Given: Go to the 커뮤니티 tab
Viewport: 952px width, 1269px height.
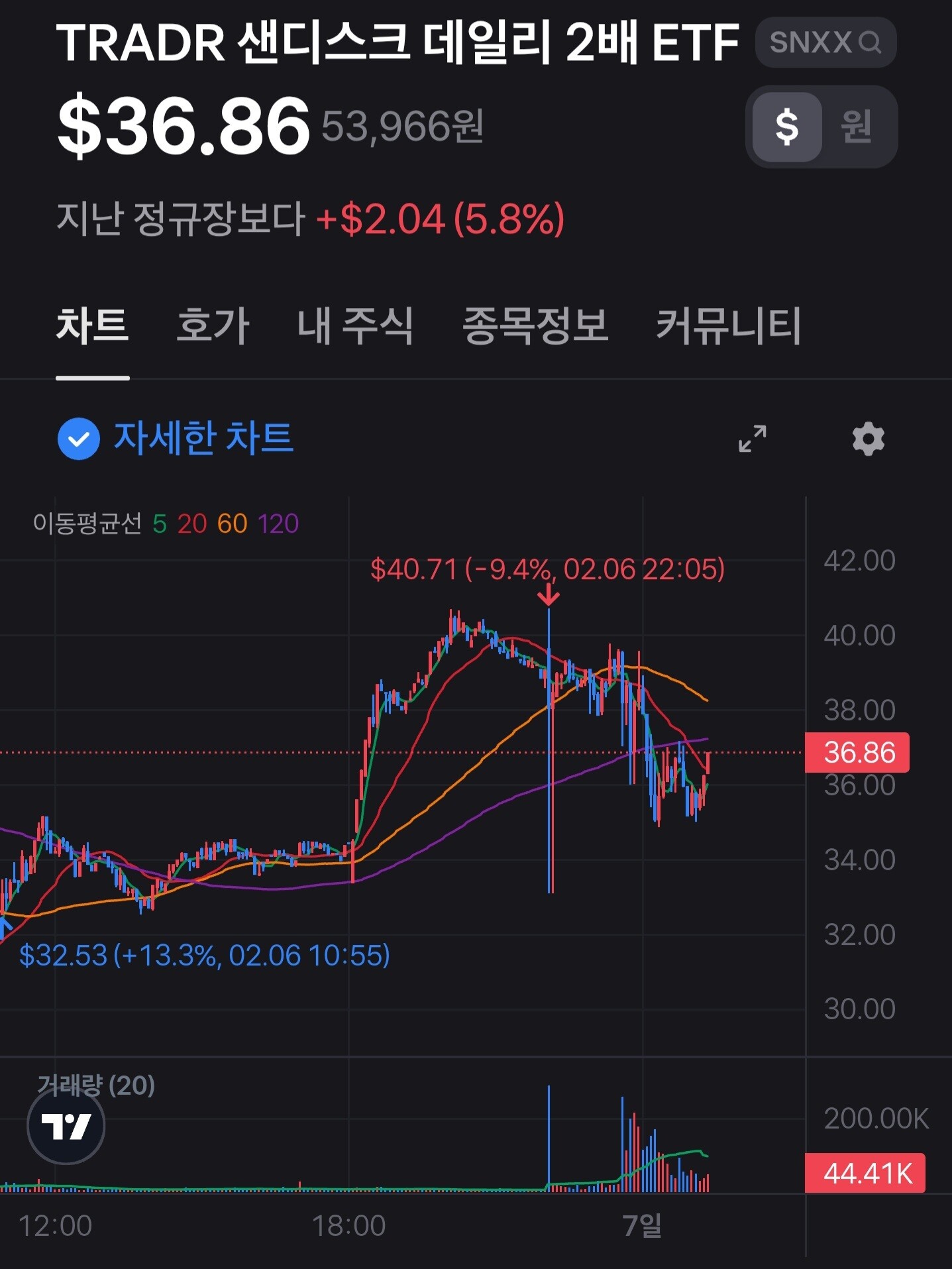Looking at the screenshot, I should (x=728, y=325).
